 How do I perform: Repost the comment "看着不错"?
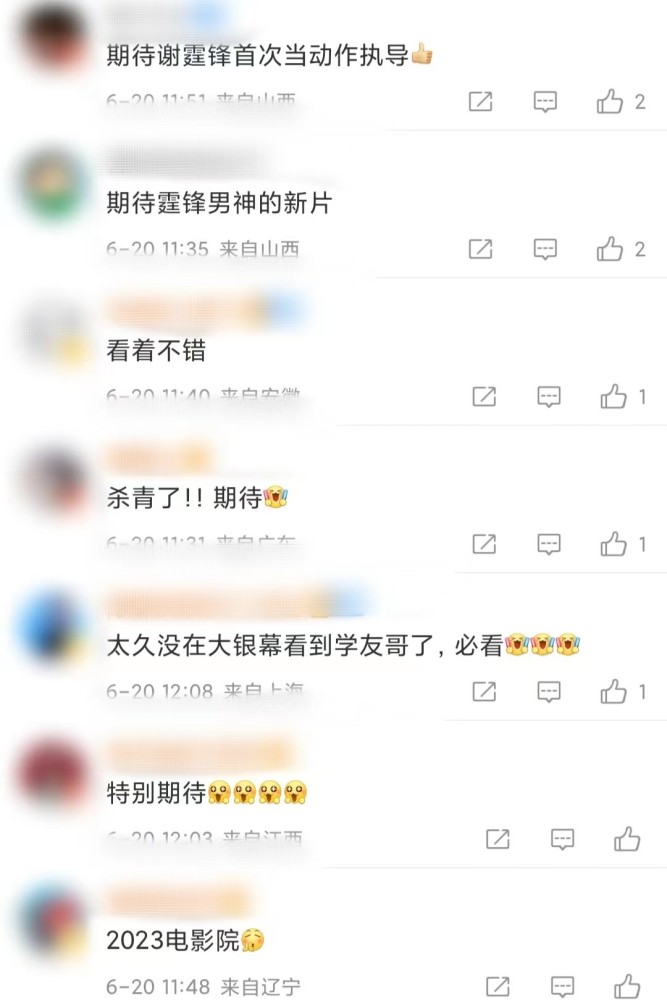pos(484,397)
